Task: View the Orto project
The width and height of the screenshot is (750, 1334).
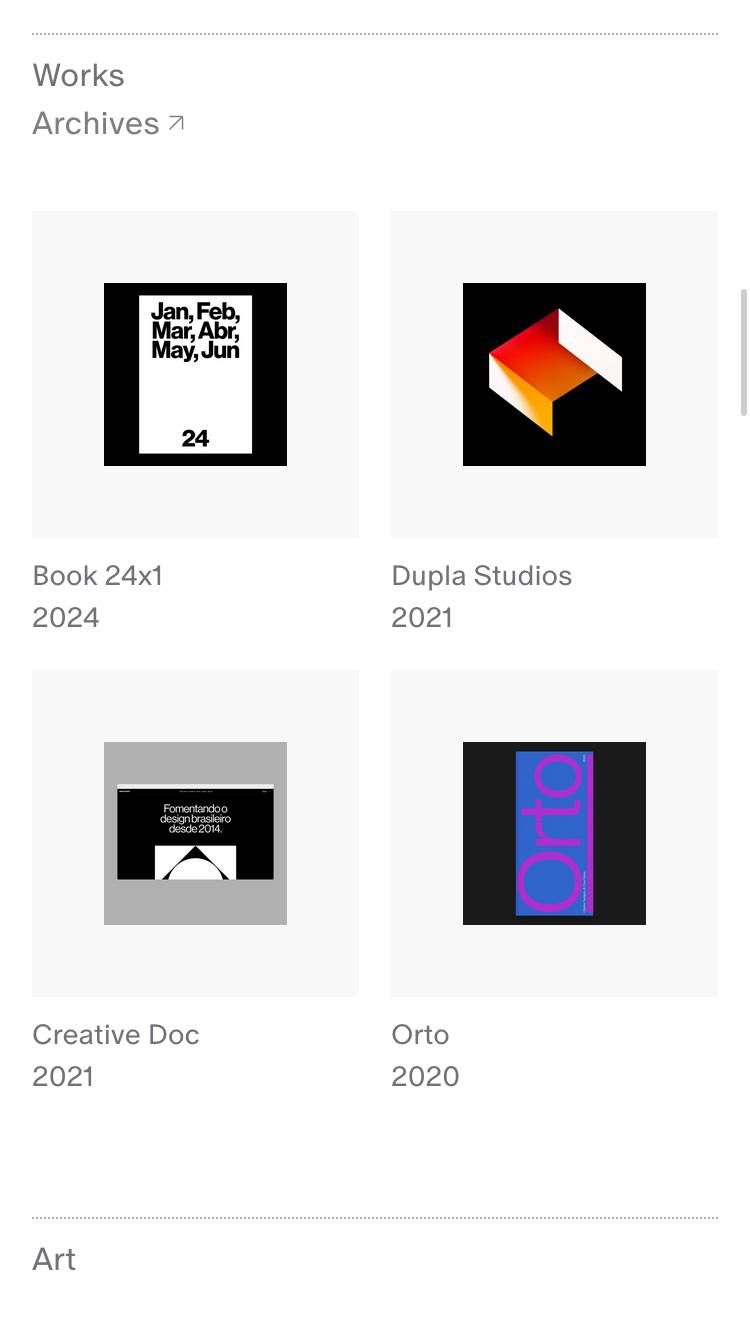Action: pyautogui.click(x=554, y=833)
